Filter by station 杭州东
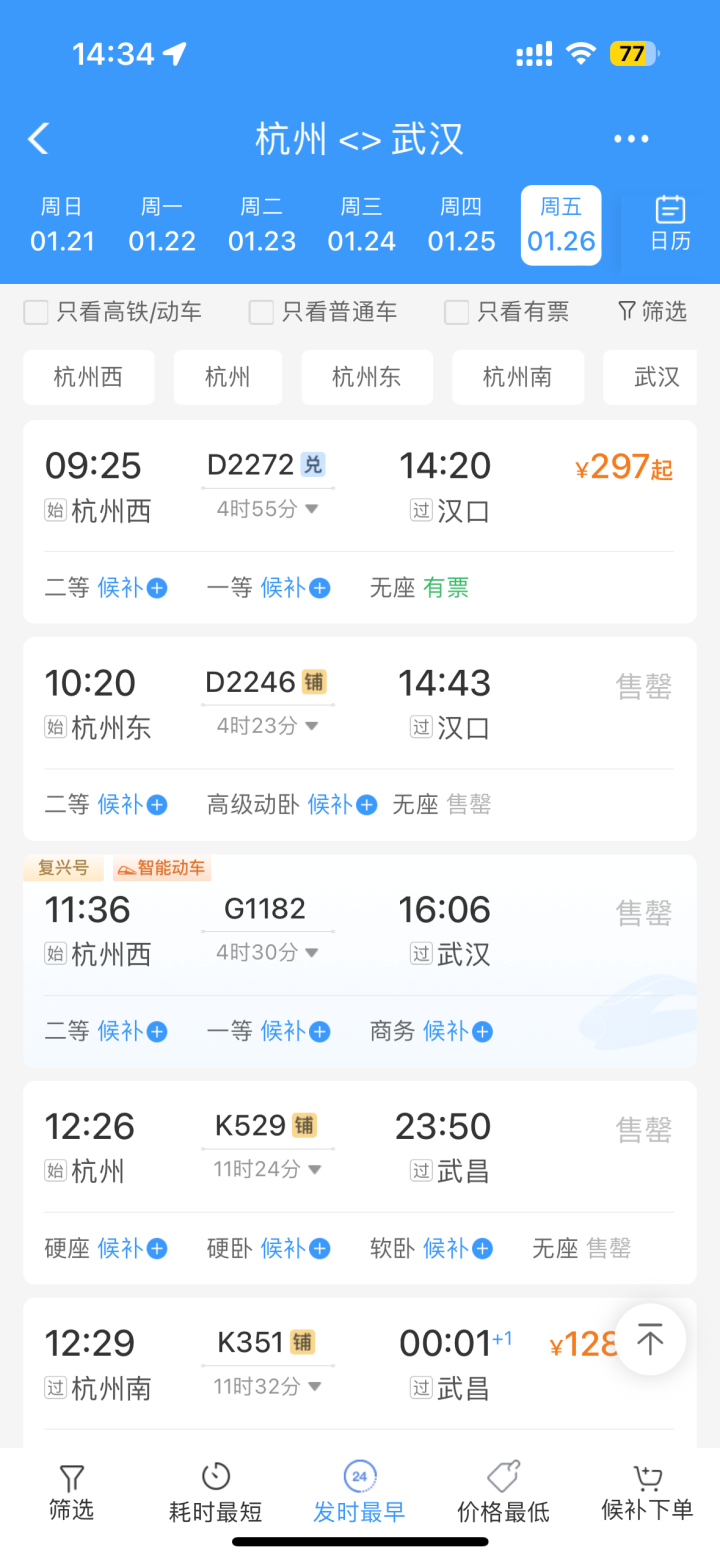The width and height of the screenshot is (720, 1561). [x=366, y=377]
